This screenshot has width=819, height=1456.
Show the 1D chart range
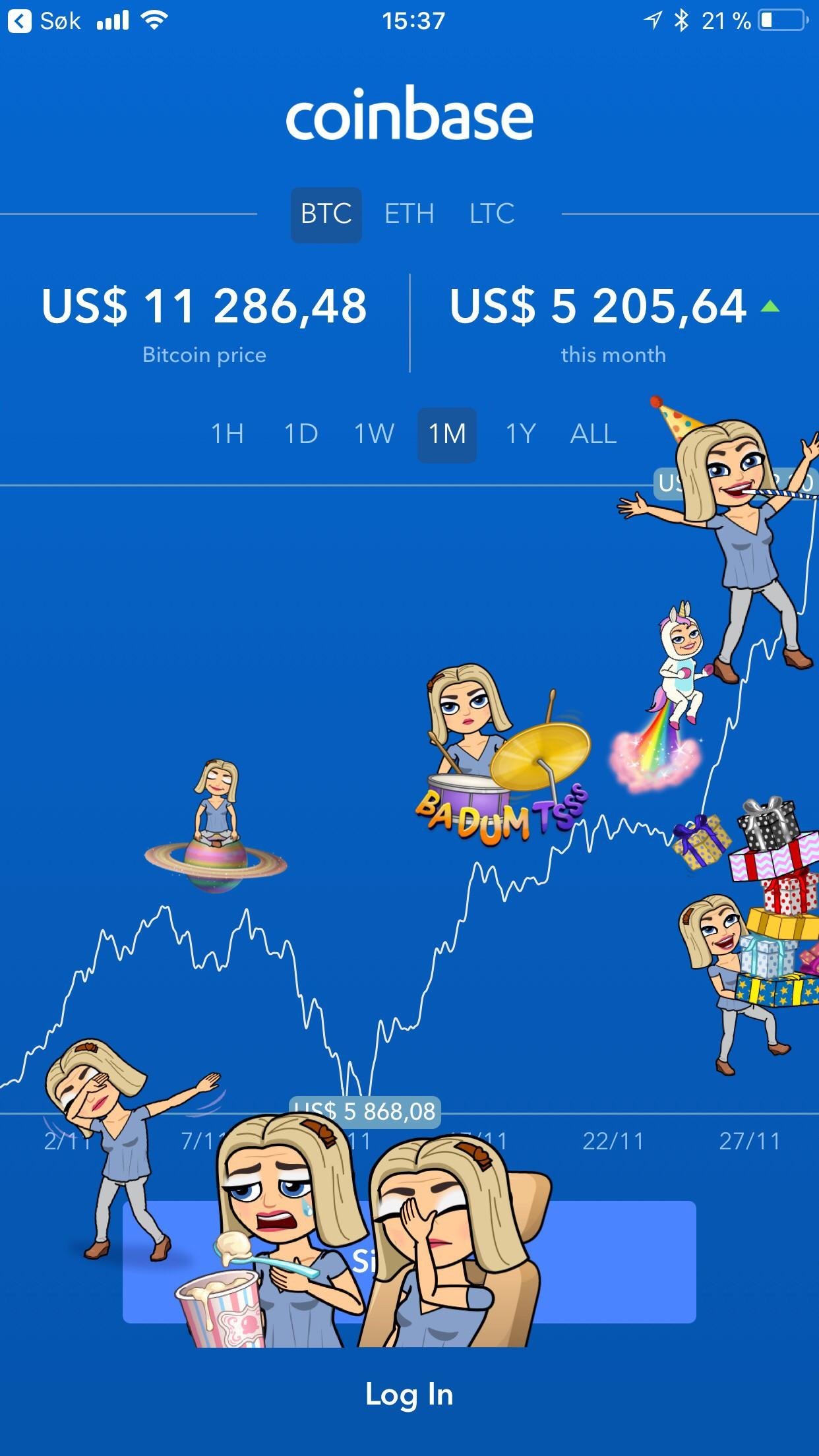click(x=301, y=435)
